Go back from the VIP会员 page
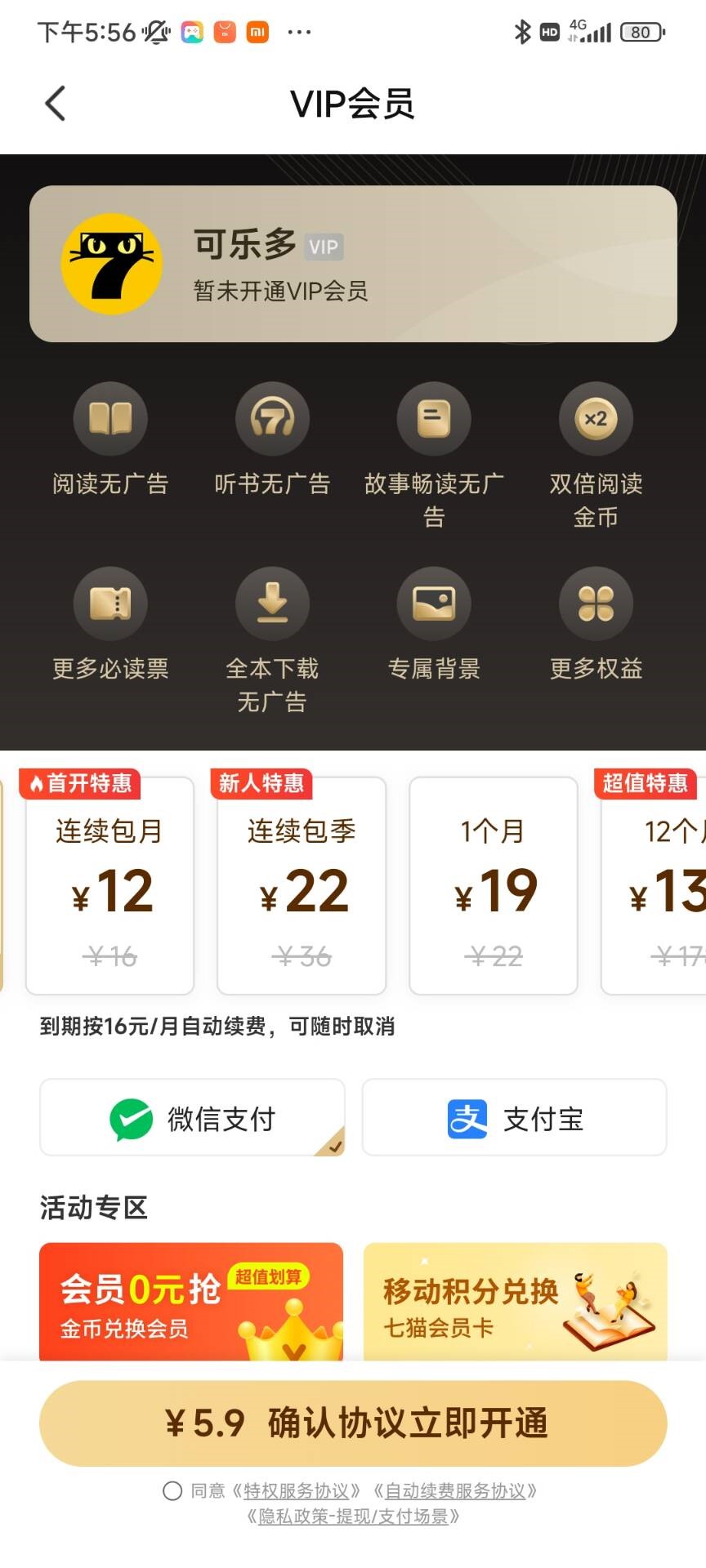The width and height of the screenshot is (706, 1568). 55,104
